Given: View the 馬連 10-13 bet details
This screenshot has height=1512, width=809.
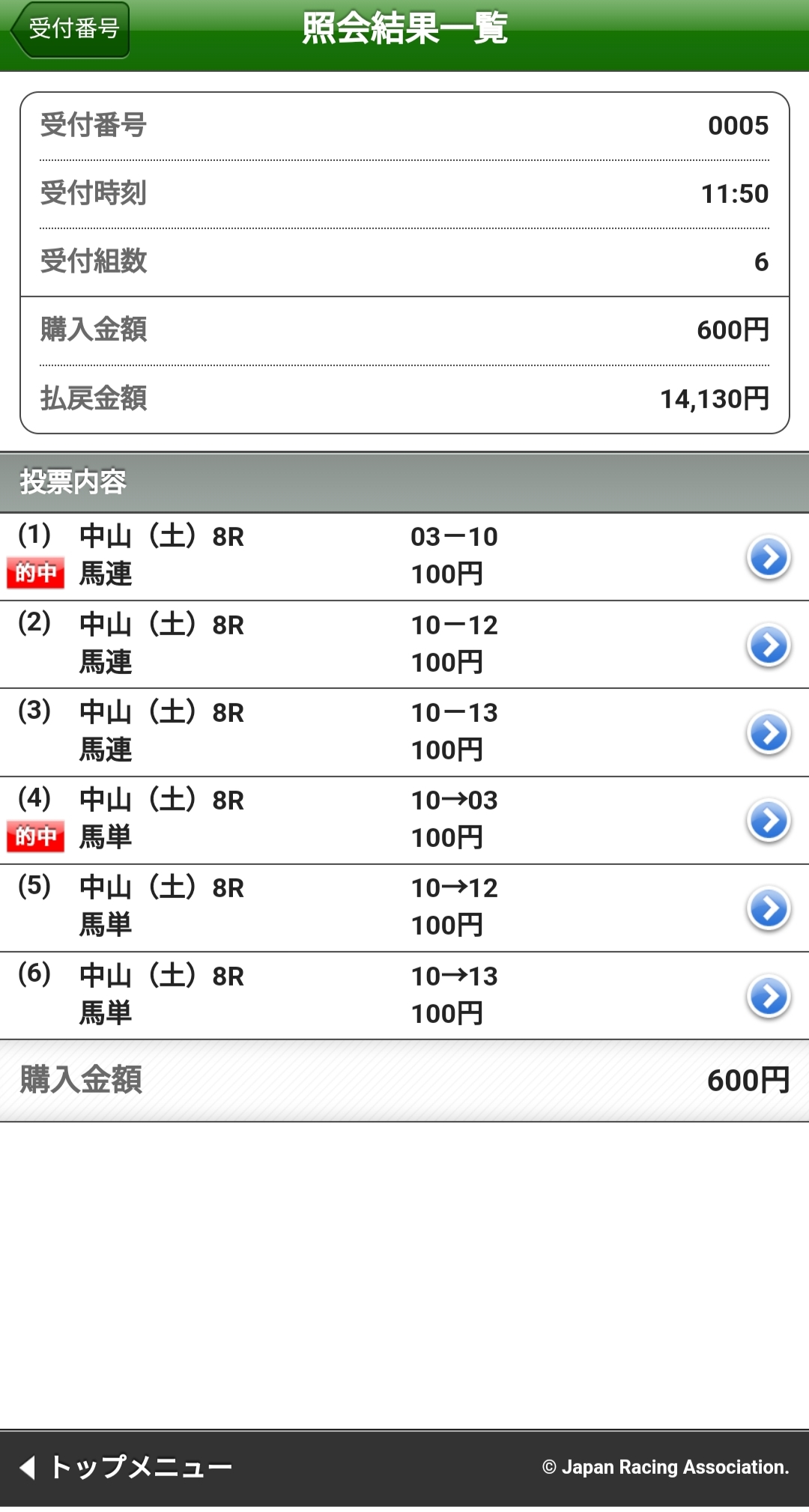Looking at the screenshot, I should click(768, 732).
